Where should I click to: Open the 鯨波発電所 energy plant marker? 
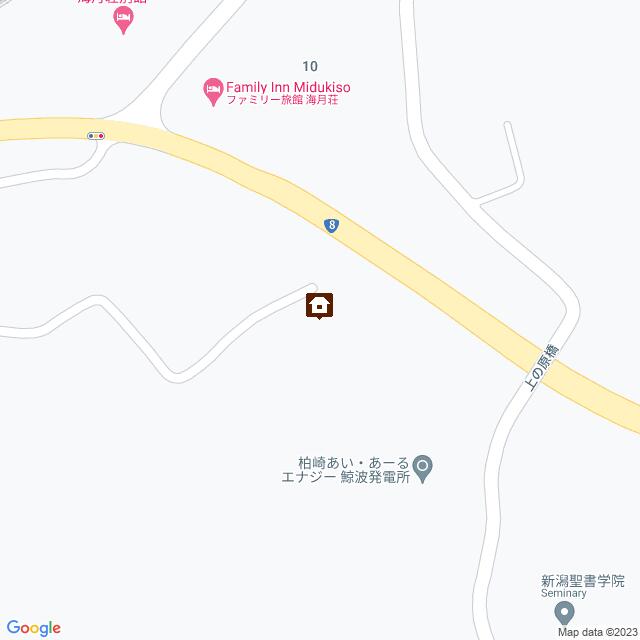coord(423,465)
